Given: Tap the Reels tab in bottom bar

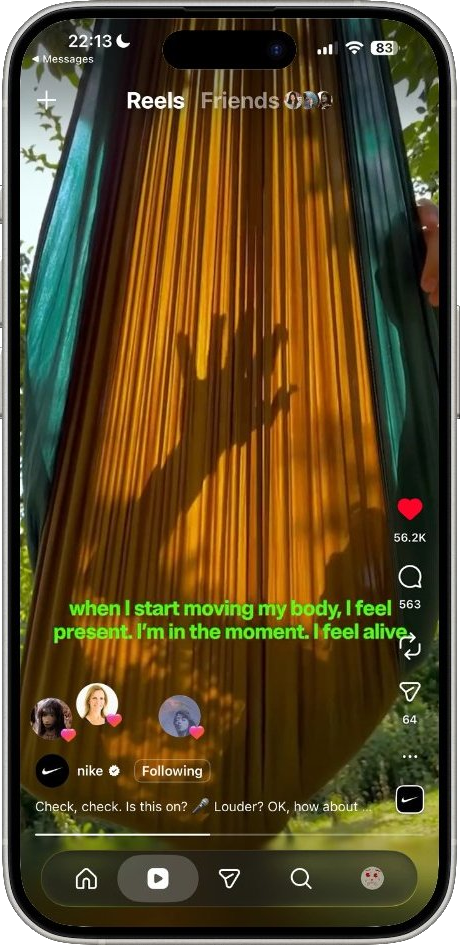Looking at the screenshot, I should (158, 879).
